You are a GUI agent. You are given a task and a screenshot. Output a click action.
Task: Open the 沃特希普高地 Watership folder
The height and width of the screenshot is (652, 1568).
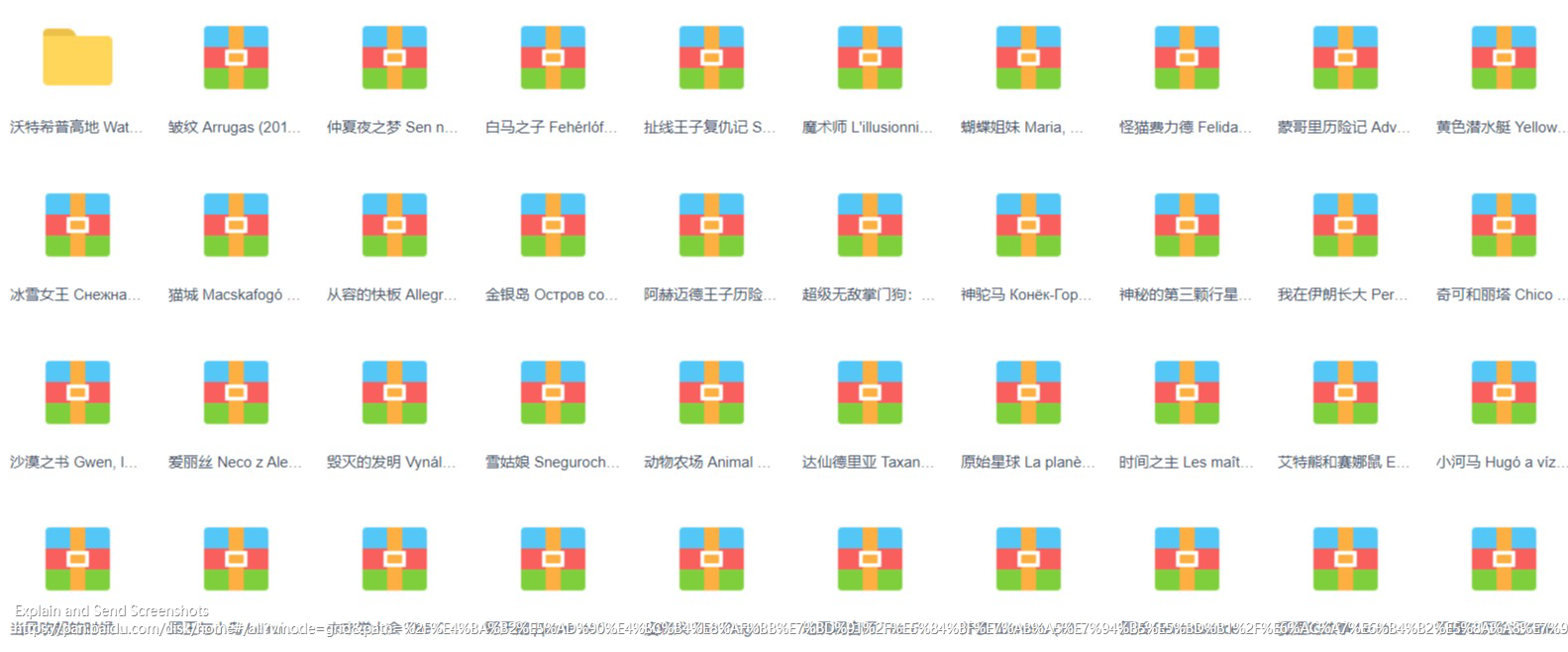pos(77,57)
